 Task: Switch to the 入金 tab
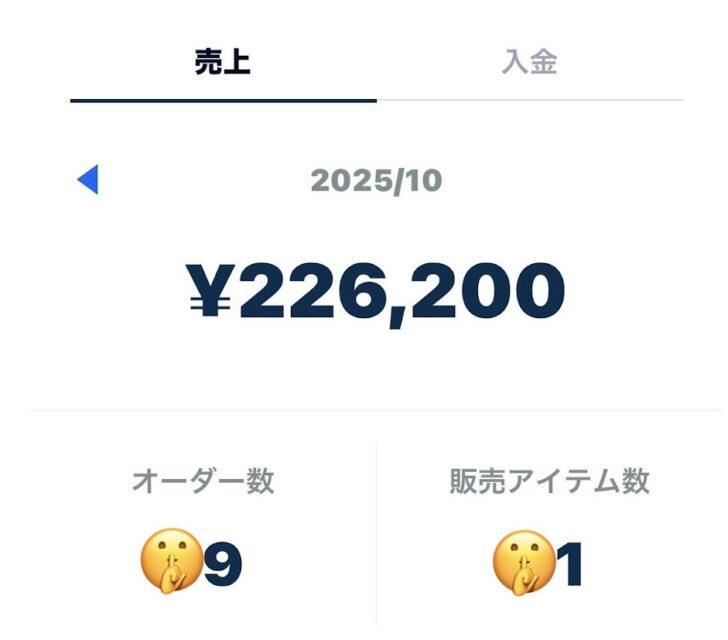[529, 62]
